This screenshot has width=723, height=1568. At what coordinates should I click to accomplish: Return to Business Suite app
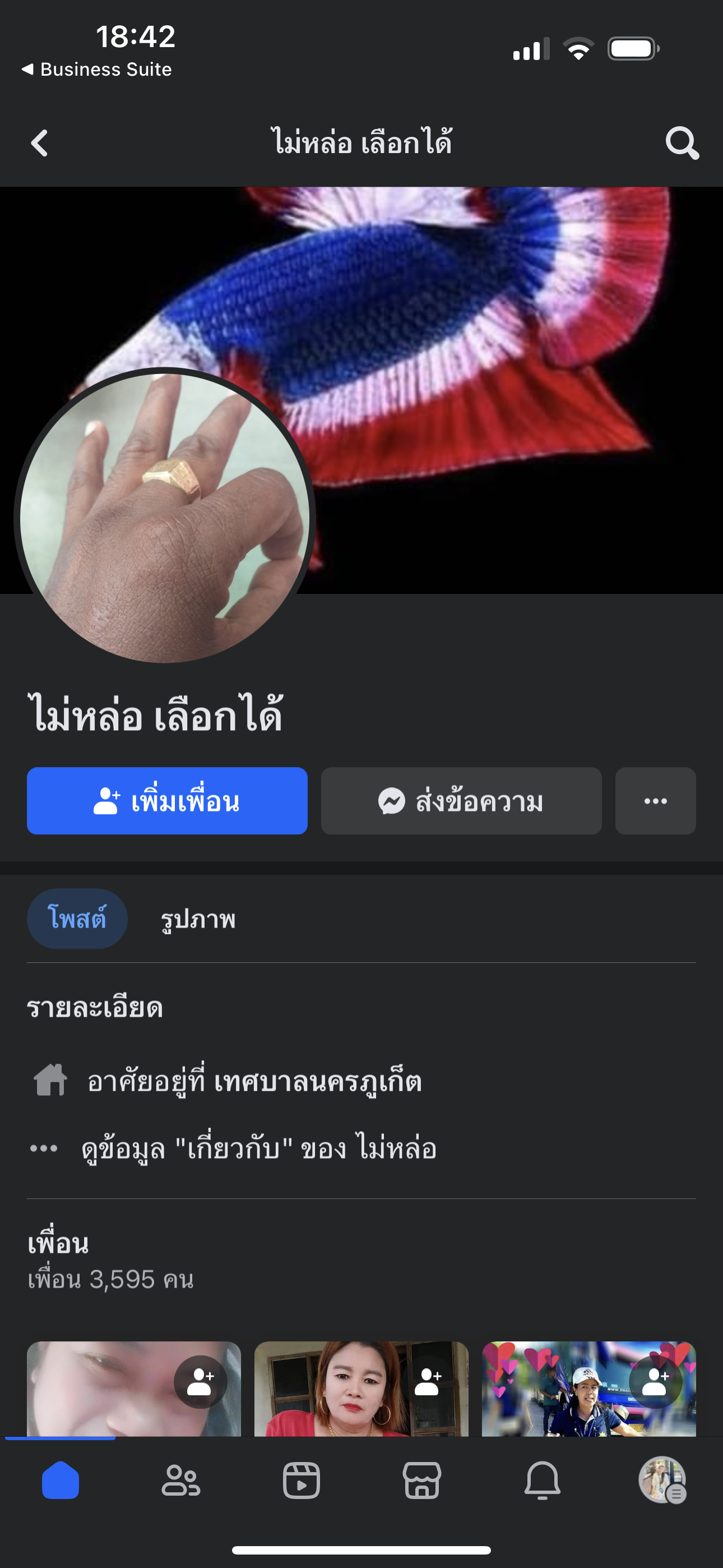[x=98, y=70]
